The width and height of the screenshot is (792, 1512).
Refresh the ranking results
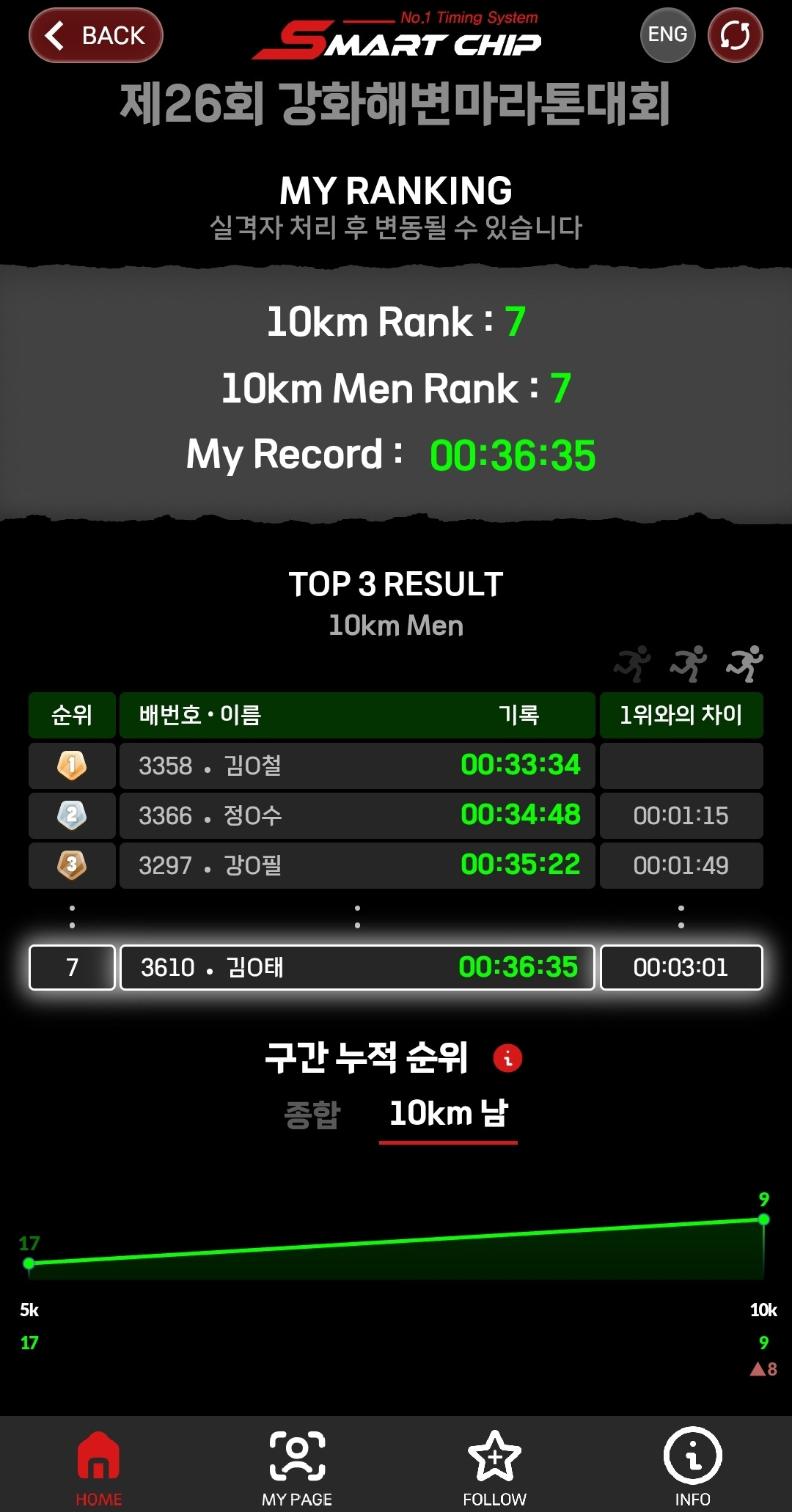tap(735, 34)
